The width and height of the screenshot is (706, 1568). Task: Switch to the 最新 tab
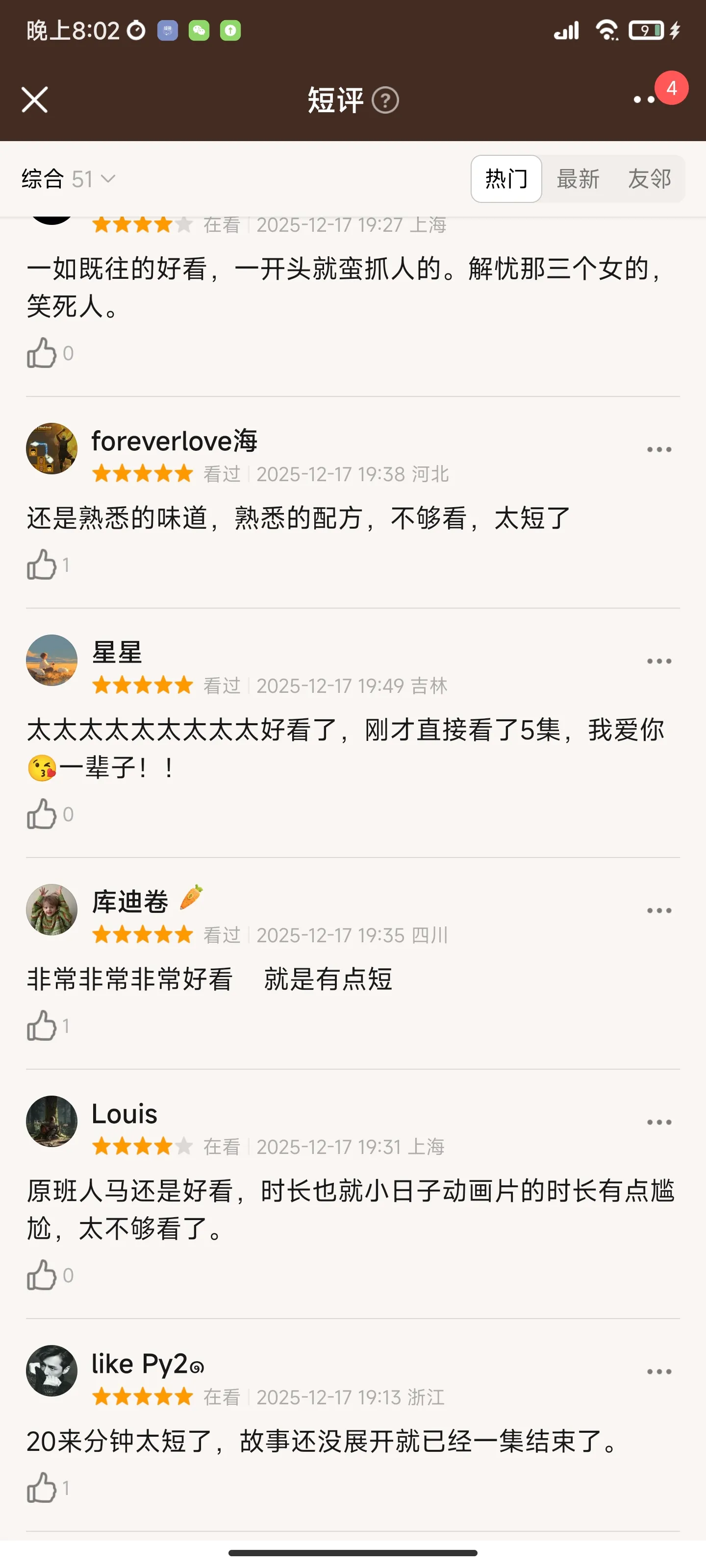point(578,179)
